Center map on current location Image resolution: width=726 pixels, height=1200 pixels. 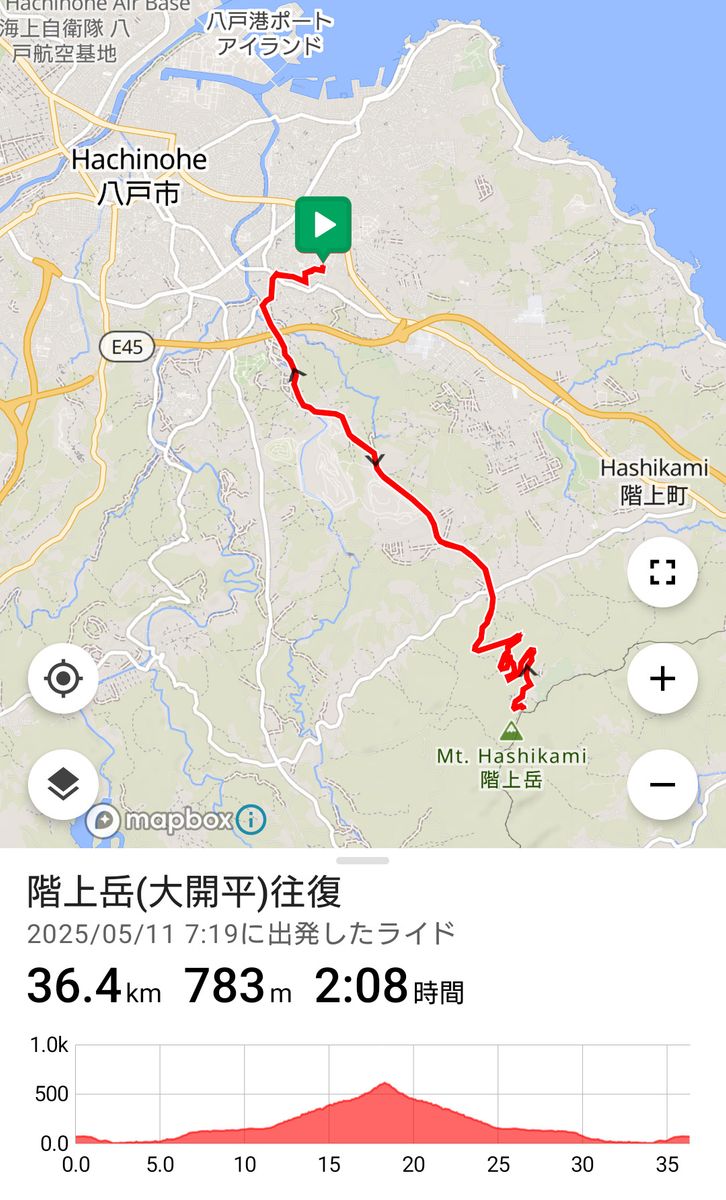click(x=63, y=680)
